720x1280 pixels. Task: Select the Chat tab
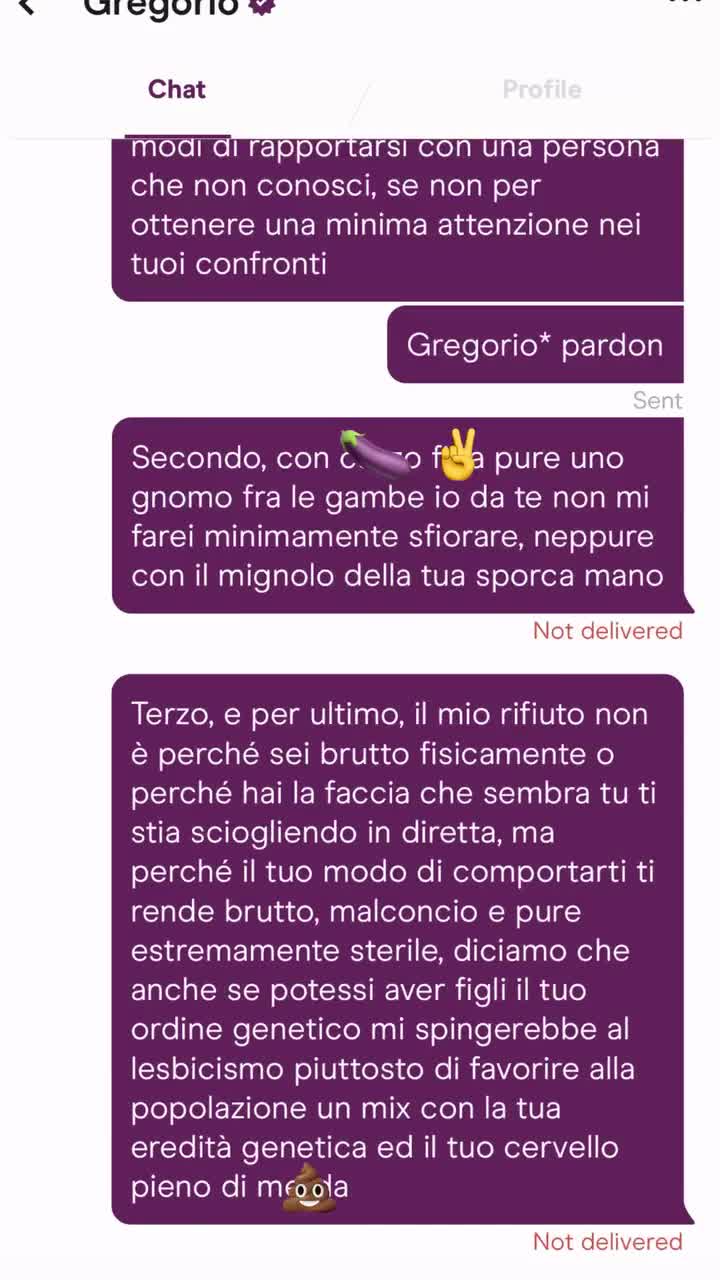click(x=177, y=90)
